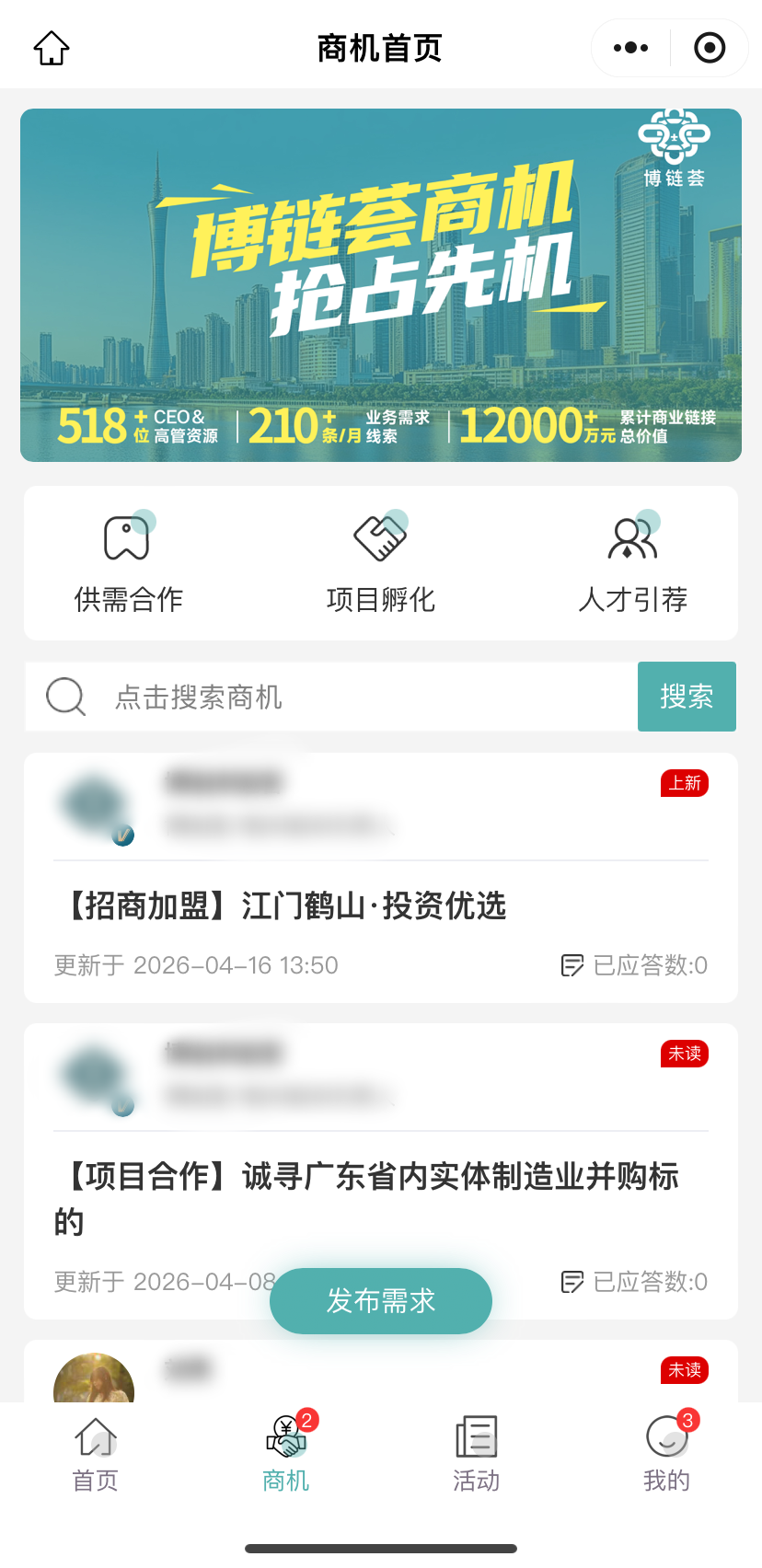Screen dimensions: 762x1568
Task: Close the mini program via the circle icon
Action: [710, 48]
